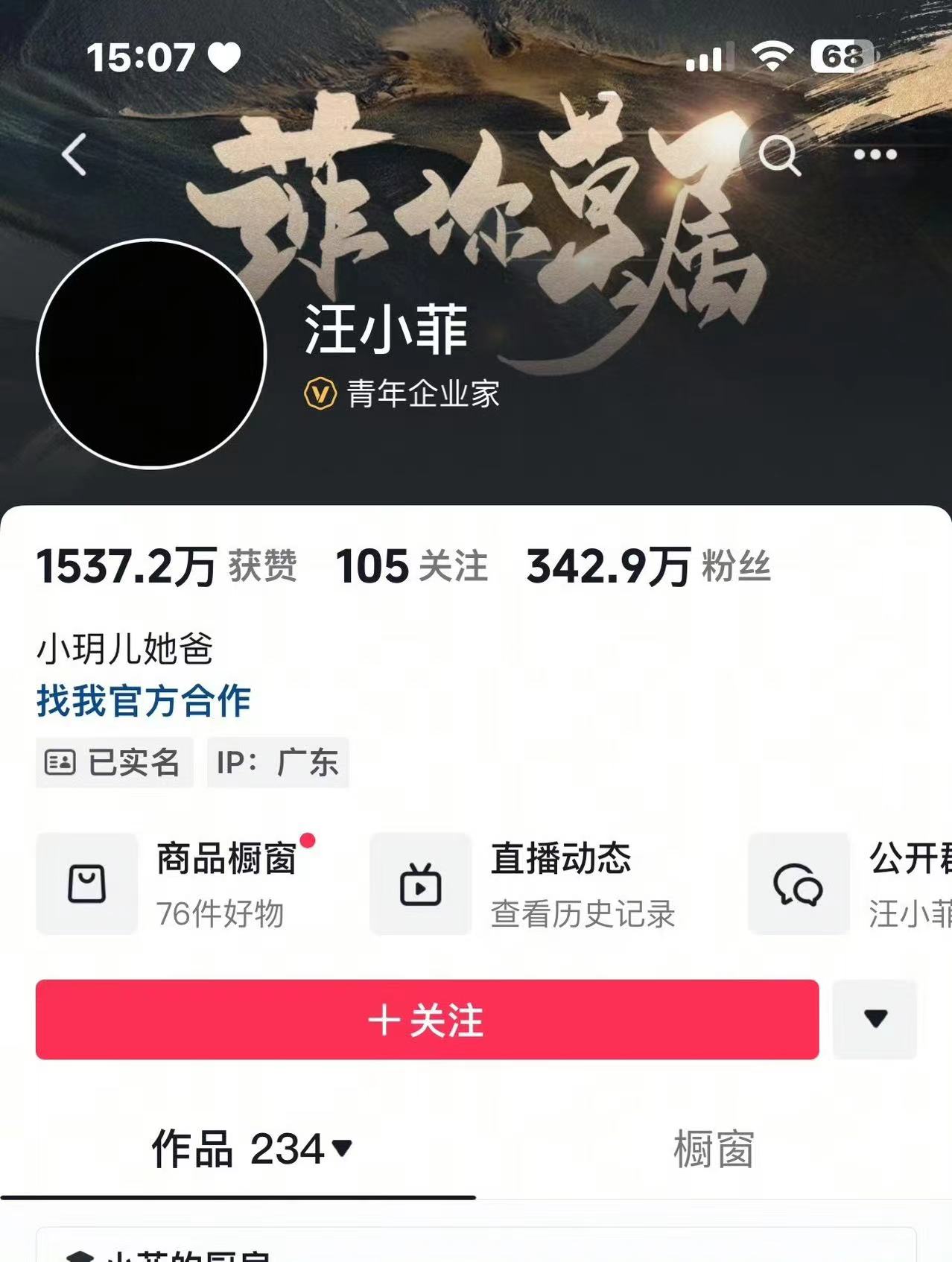Follow this account with + 关注
Screen dimensions: 952x1262
click(x=427, y=1019)
